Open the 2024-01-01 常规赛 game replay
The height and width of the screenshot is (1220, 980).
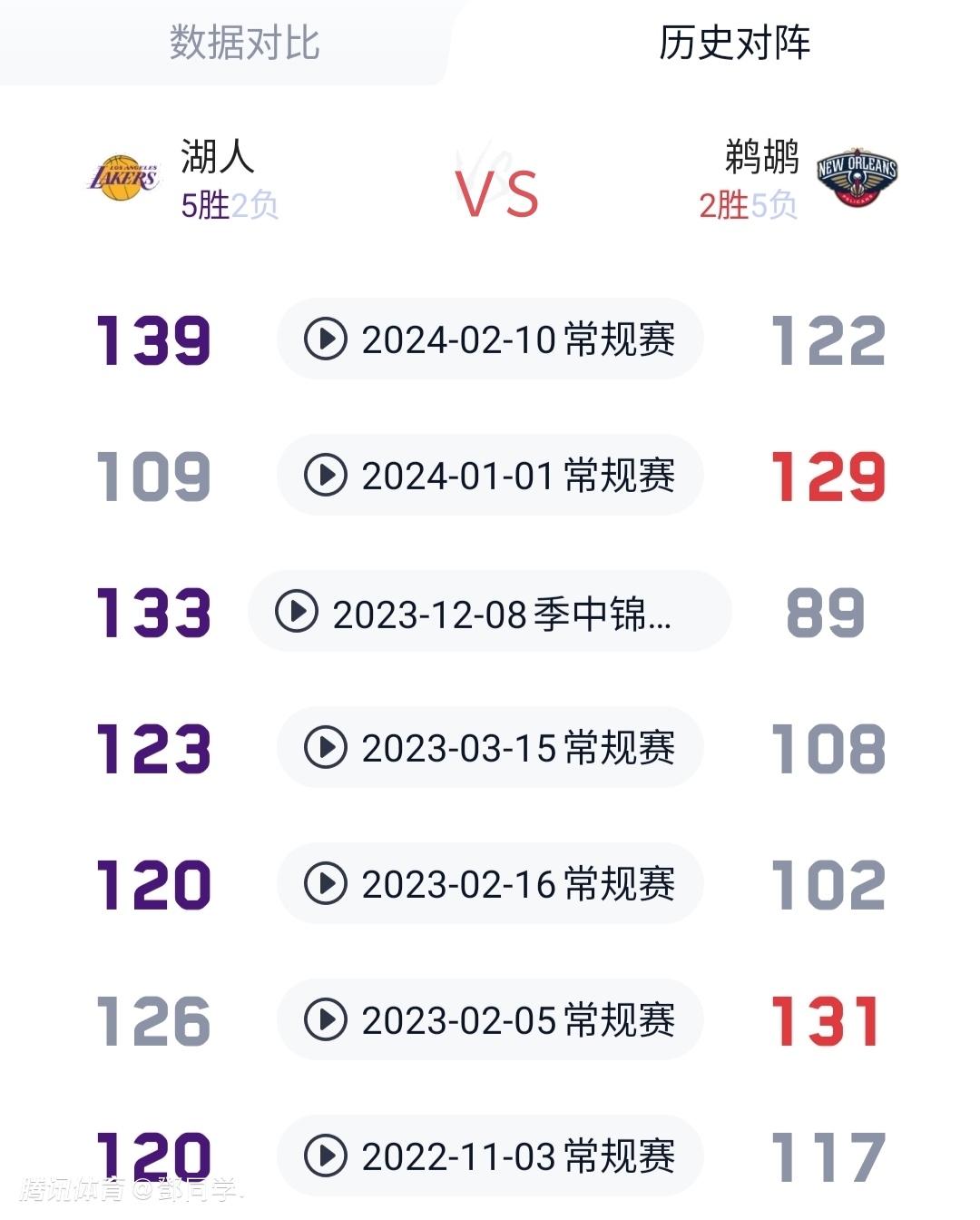(x=490, y=475)
